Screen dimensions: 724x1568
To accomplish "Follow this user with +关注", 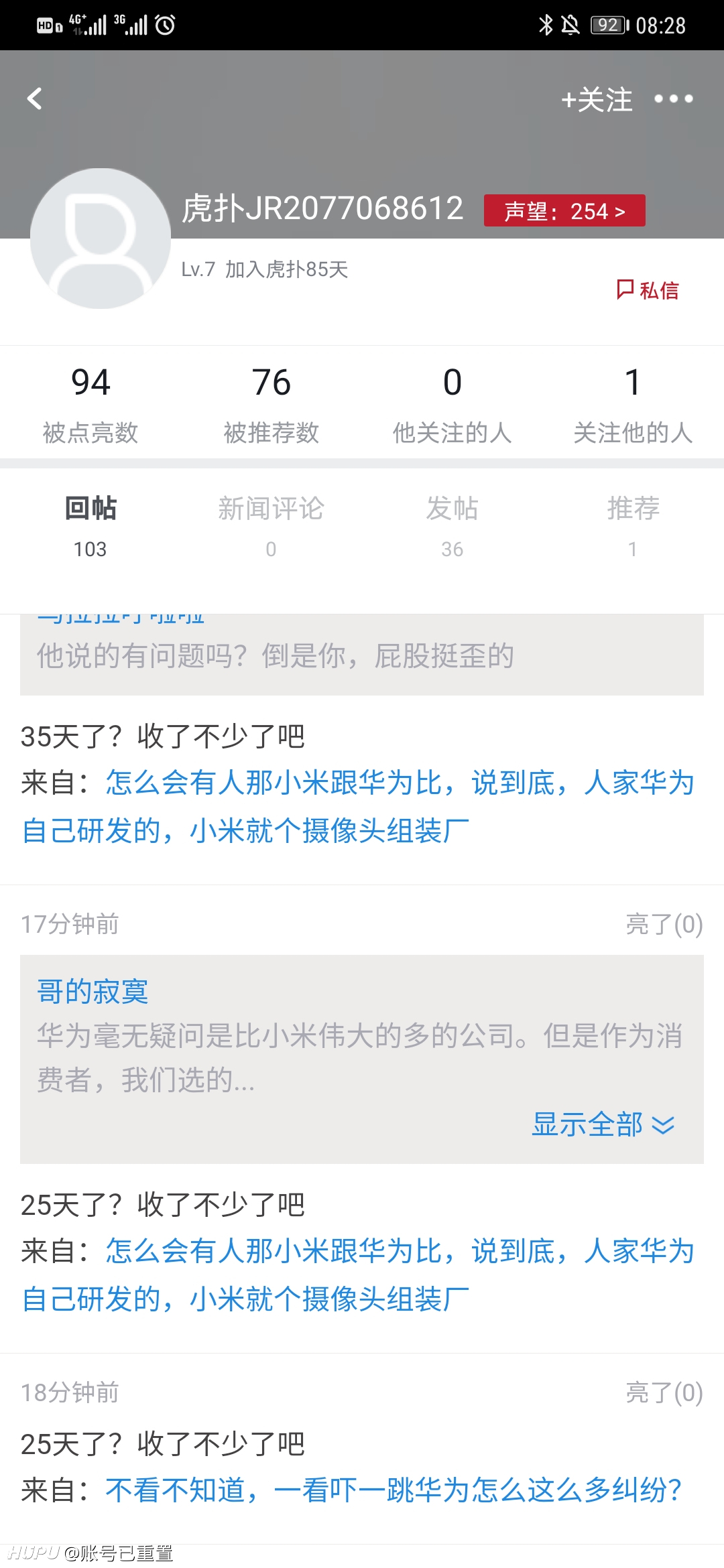I will 597,100.
